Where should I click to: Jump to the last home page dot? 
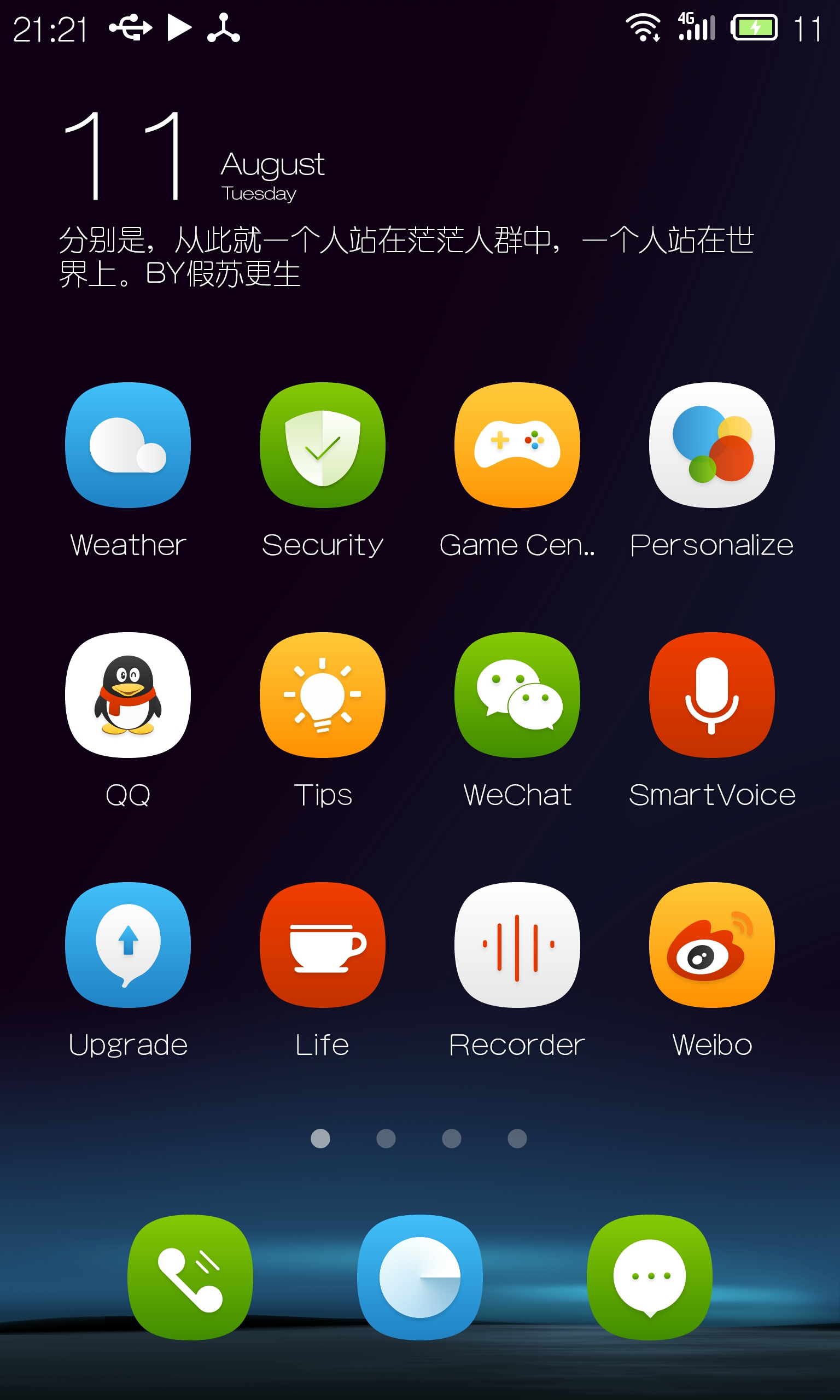coord(517,1139)
